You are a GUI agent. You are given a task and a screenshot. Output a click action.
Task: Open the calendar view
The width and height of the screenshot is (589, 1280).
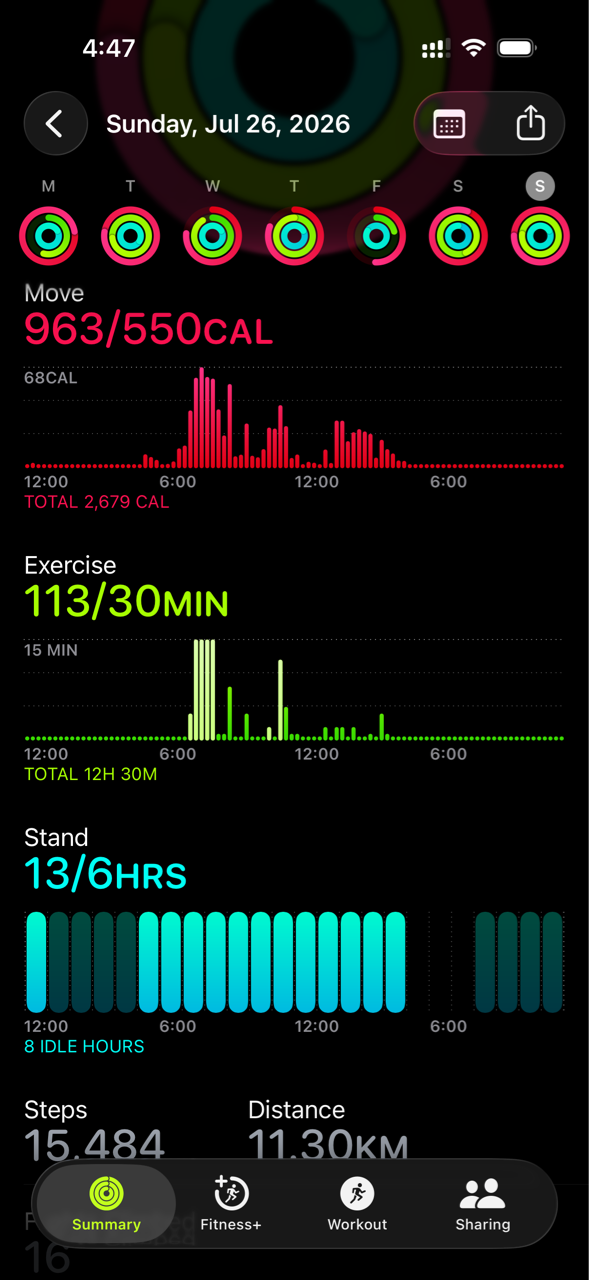point(449,124)
